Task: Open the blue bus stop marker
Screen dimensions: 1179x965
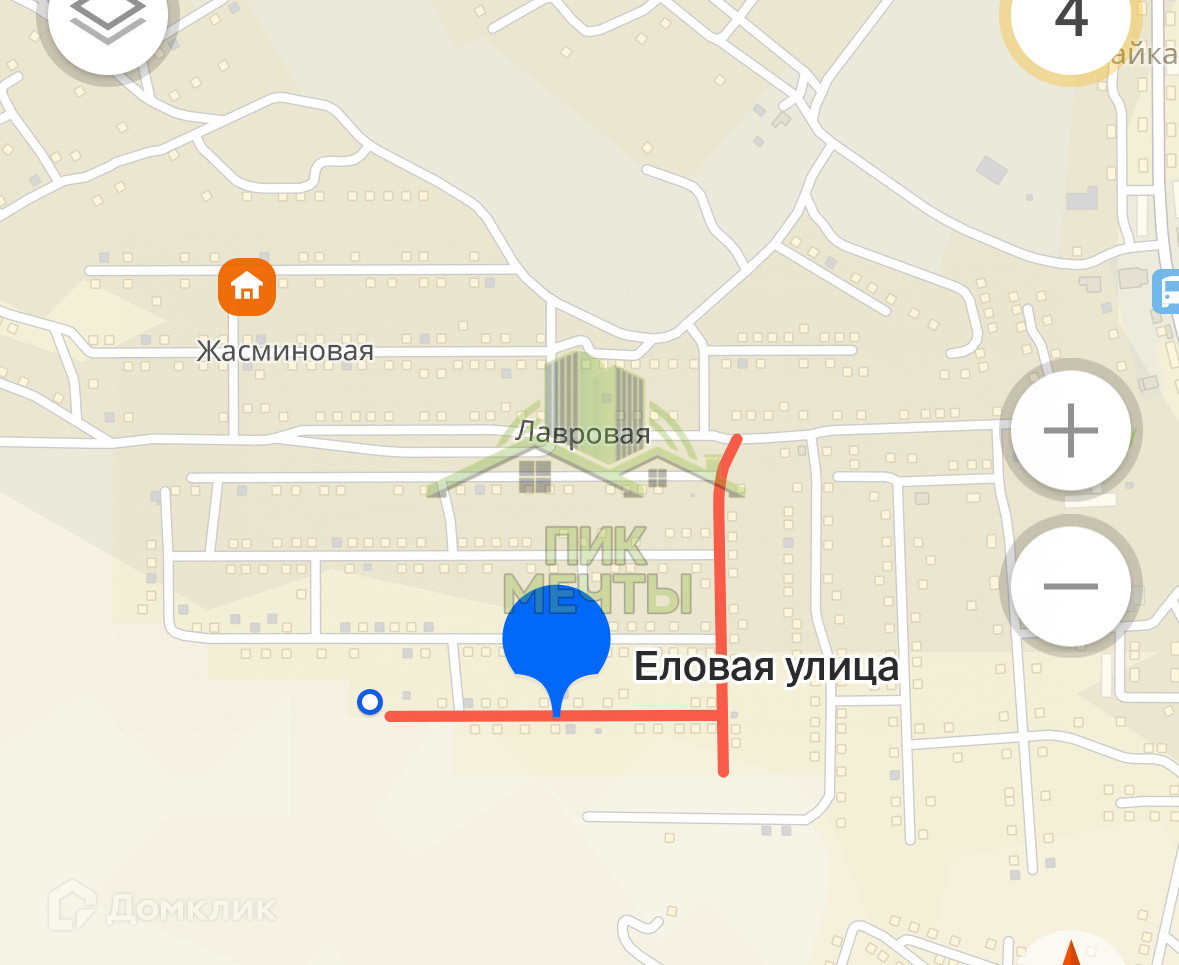Action: [1166, 292]
